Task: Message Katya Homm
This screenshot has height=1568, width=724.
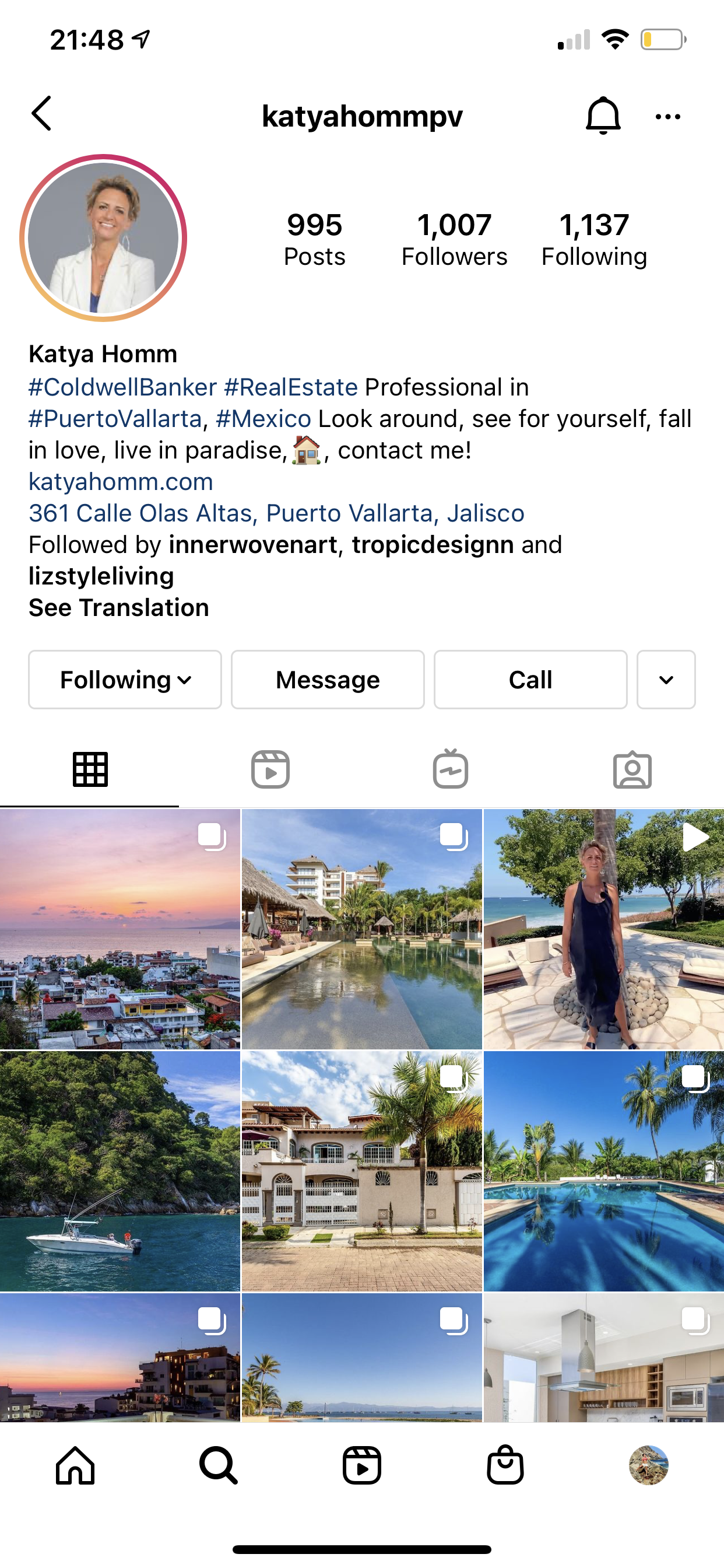Action: click(x=328, y=680)
